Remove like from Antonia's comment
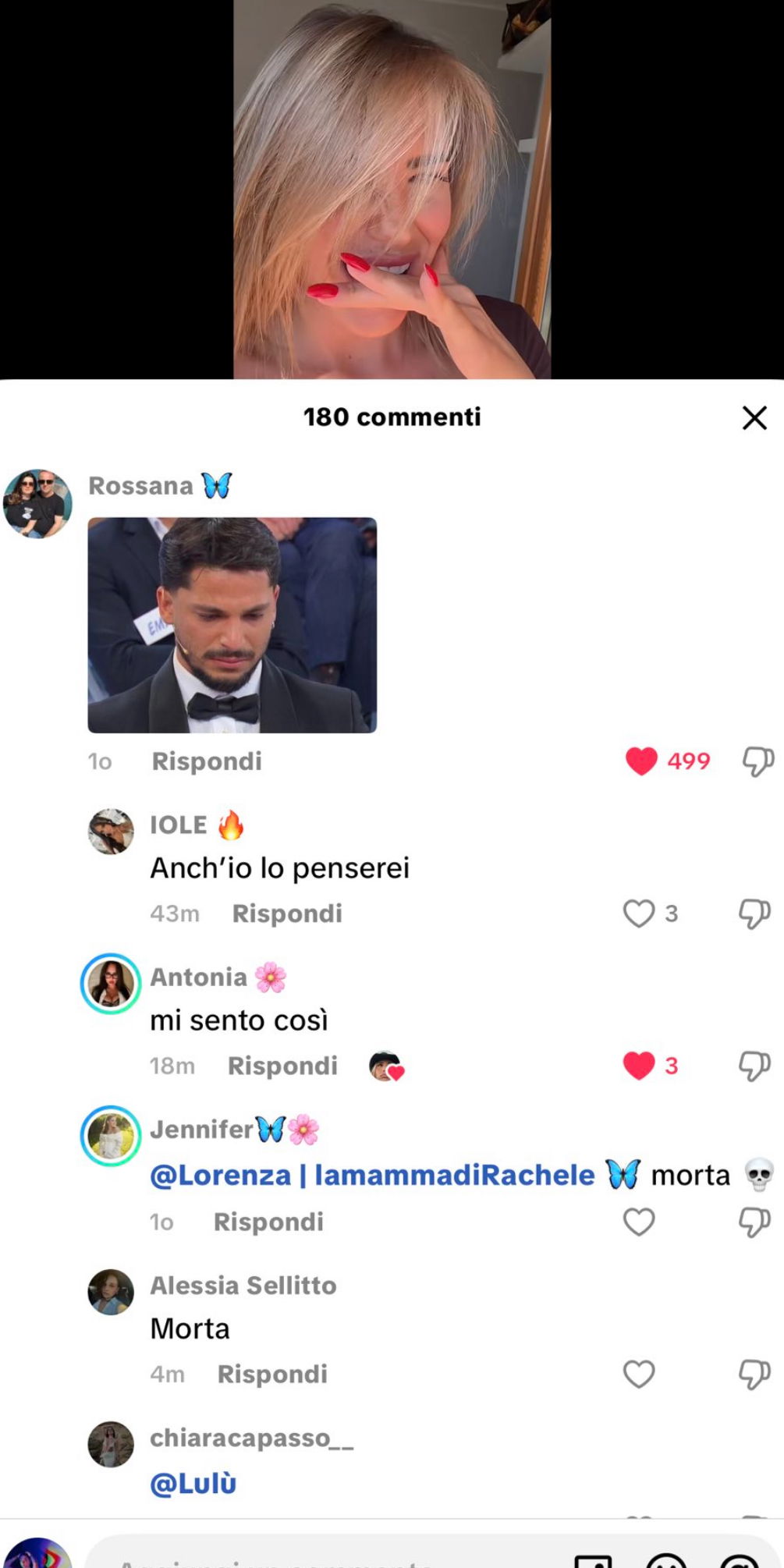The image size is (784, 1568). coord(638,1066)
